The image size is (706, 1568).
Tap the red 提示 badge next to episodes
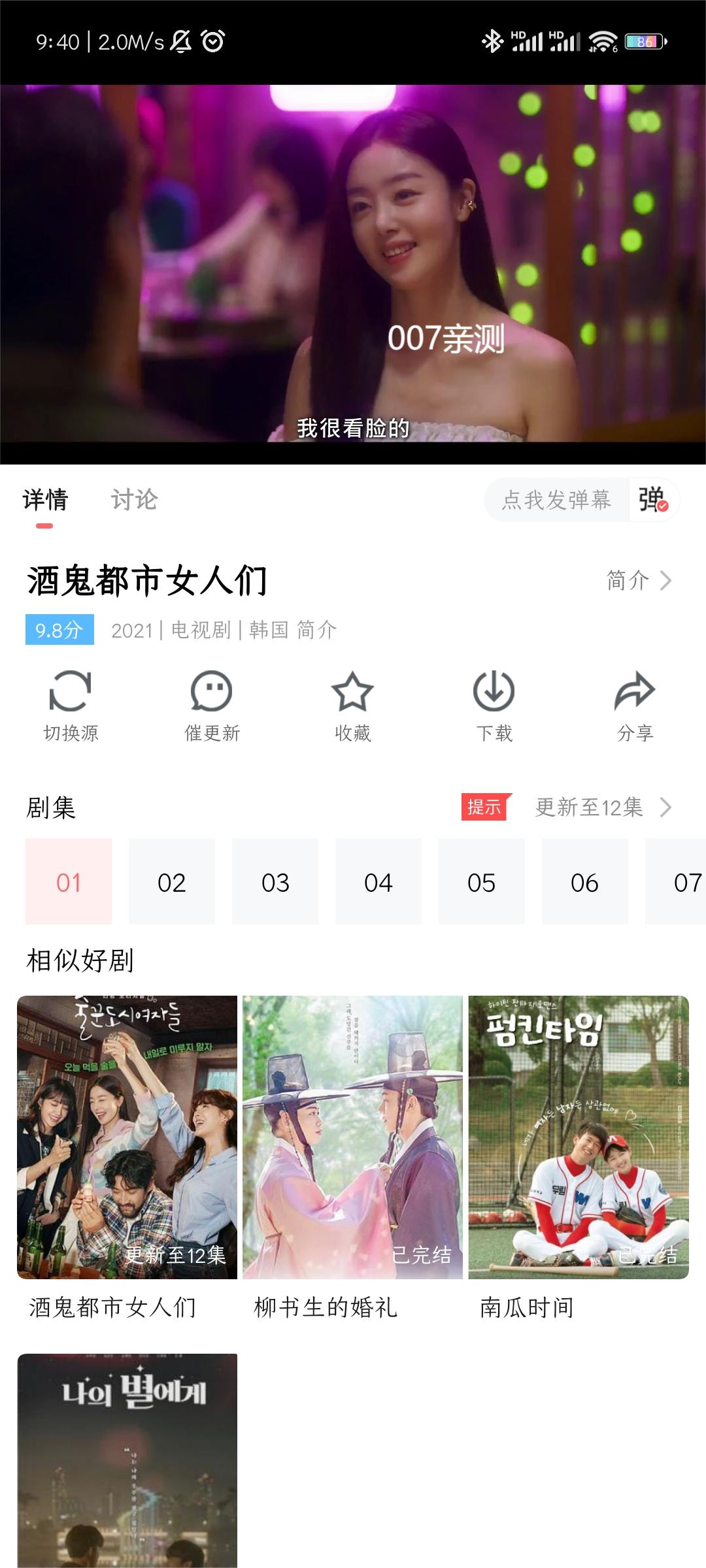point(484,808)
